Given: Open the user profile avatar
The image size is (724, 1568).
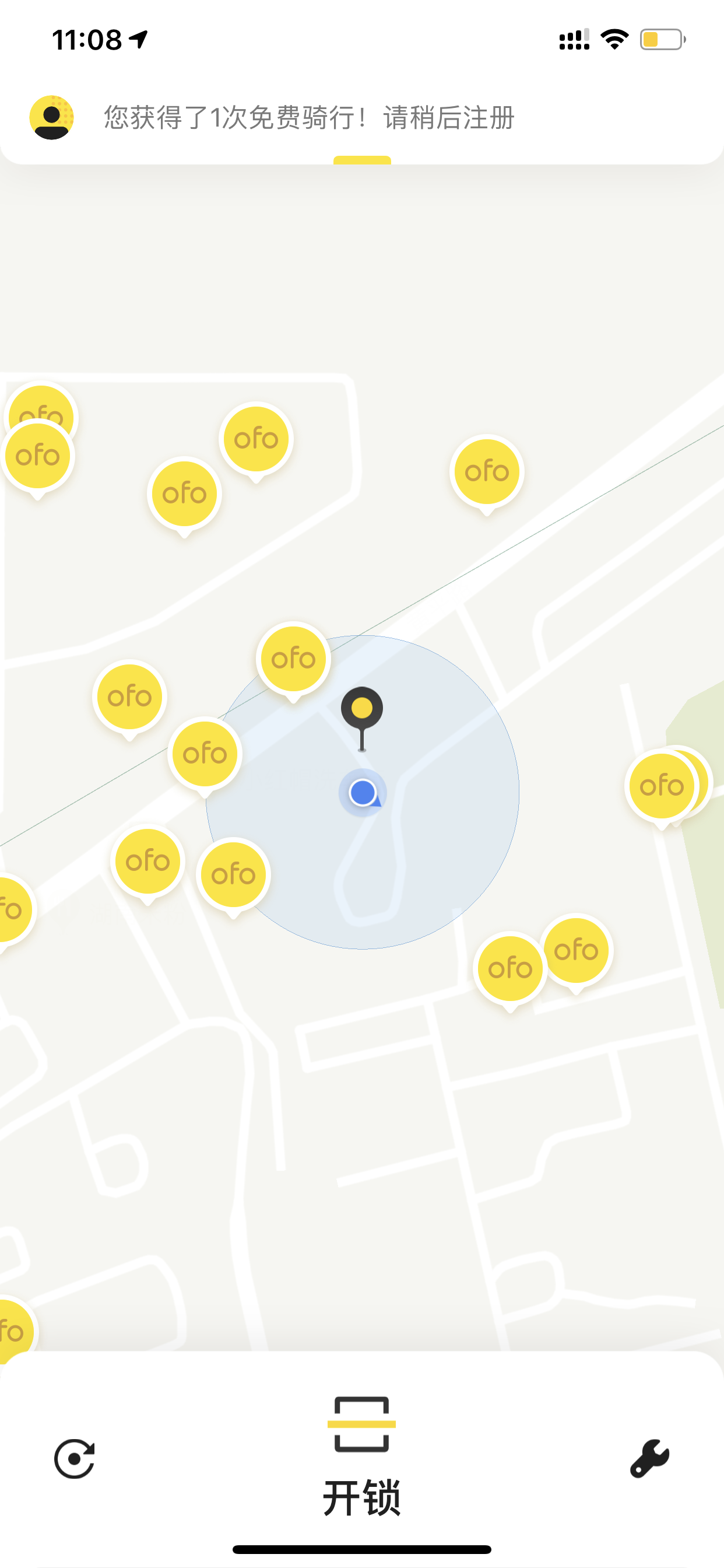Looking at the screenshot, I should (x=52, y=117).
